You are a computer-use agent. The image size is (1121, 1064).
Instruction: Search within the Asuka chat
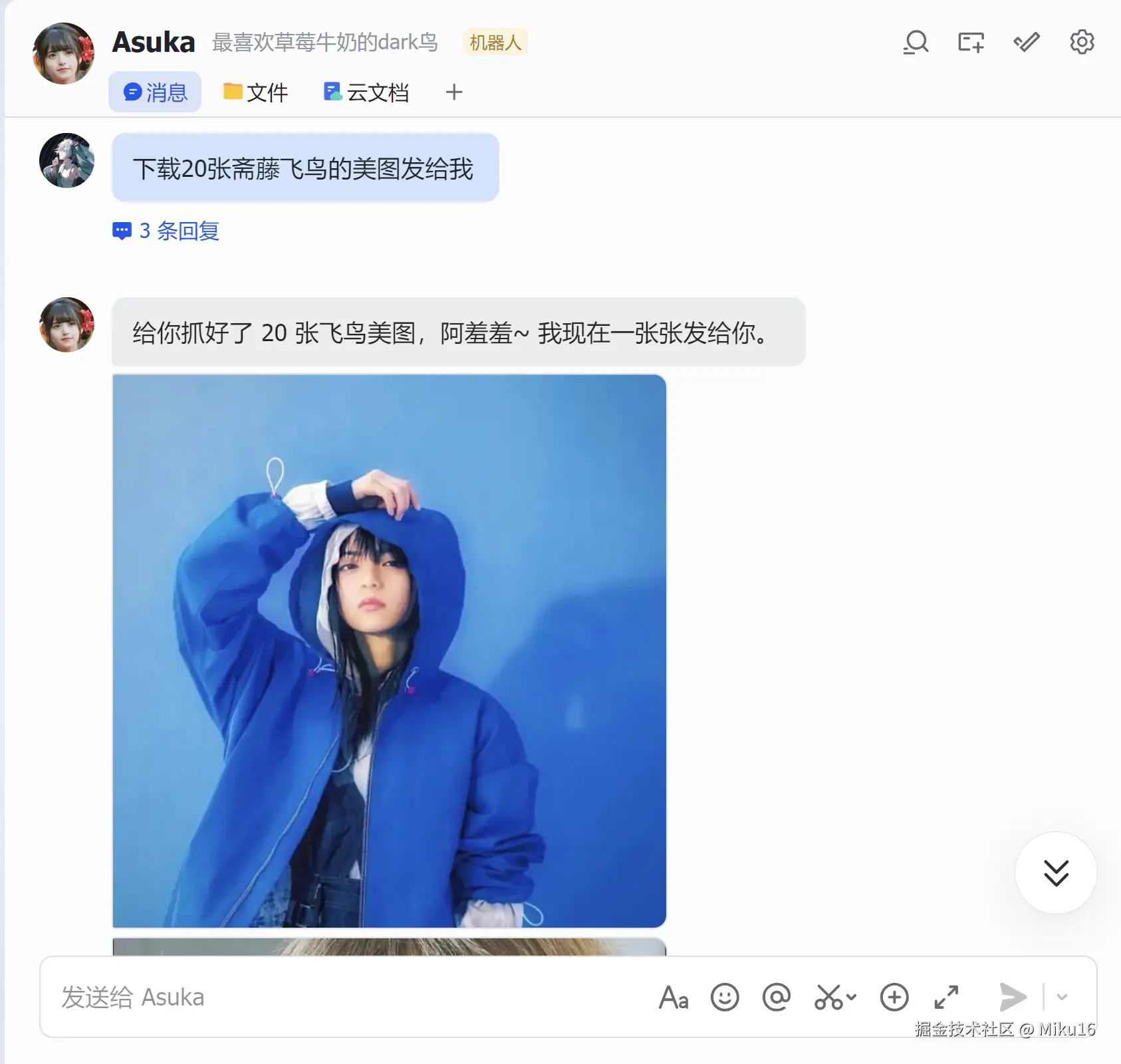pos(916,43)
